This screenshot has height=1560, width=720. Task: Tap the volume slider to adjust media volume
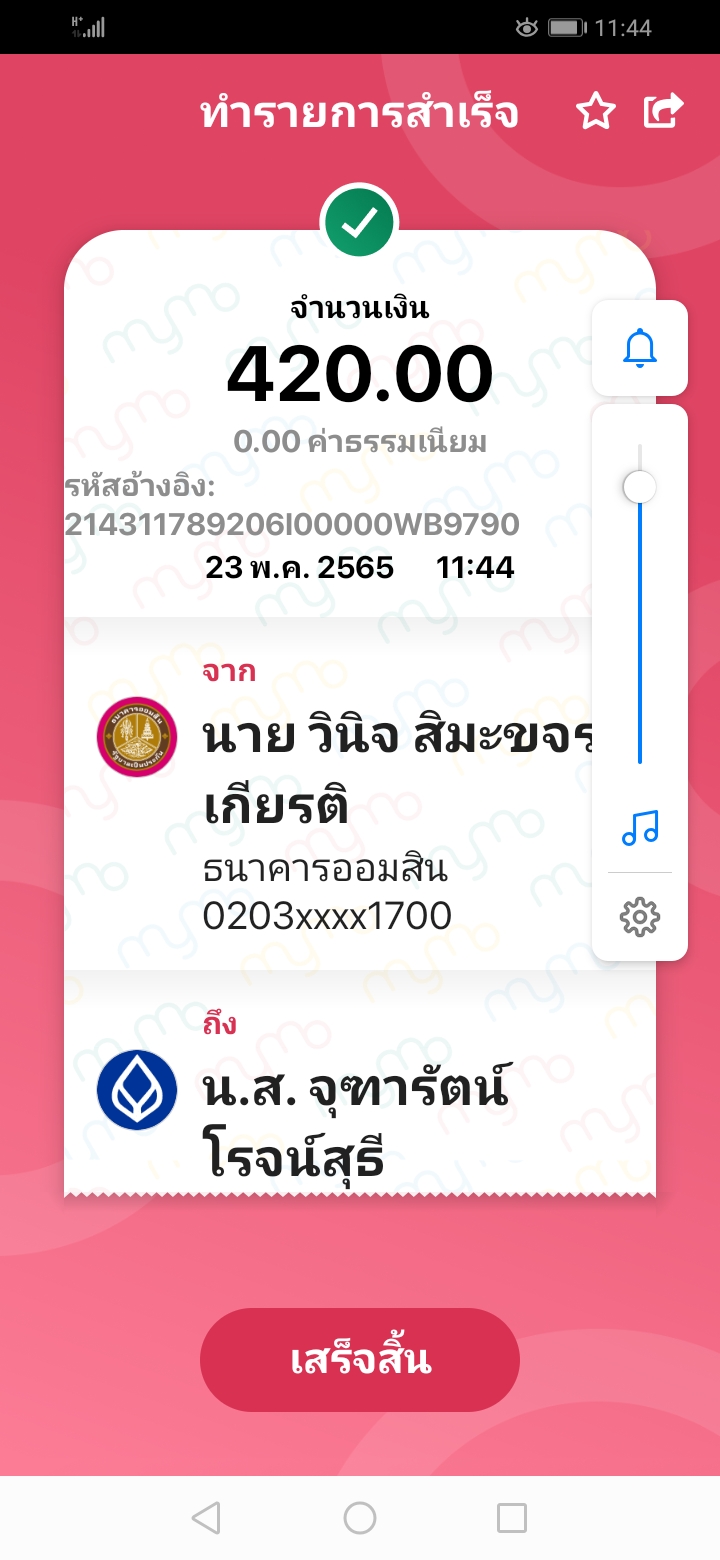(x=640, y=600)
